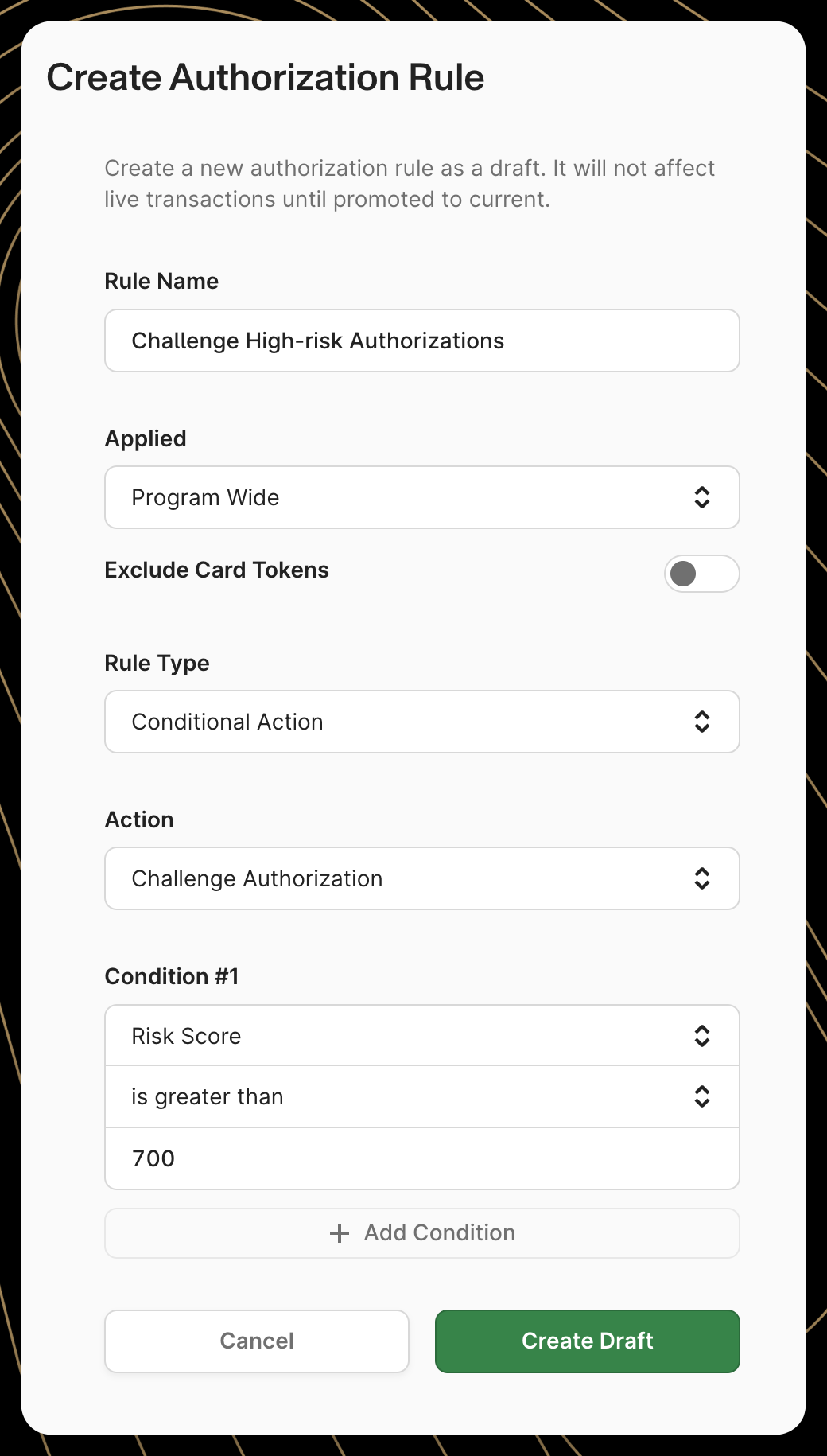Change the Action from Challenge Authorization
Screen dimensions: 827x1456
[421, 878]
